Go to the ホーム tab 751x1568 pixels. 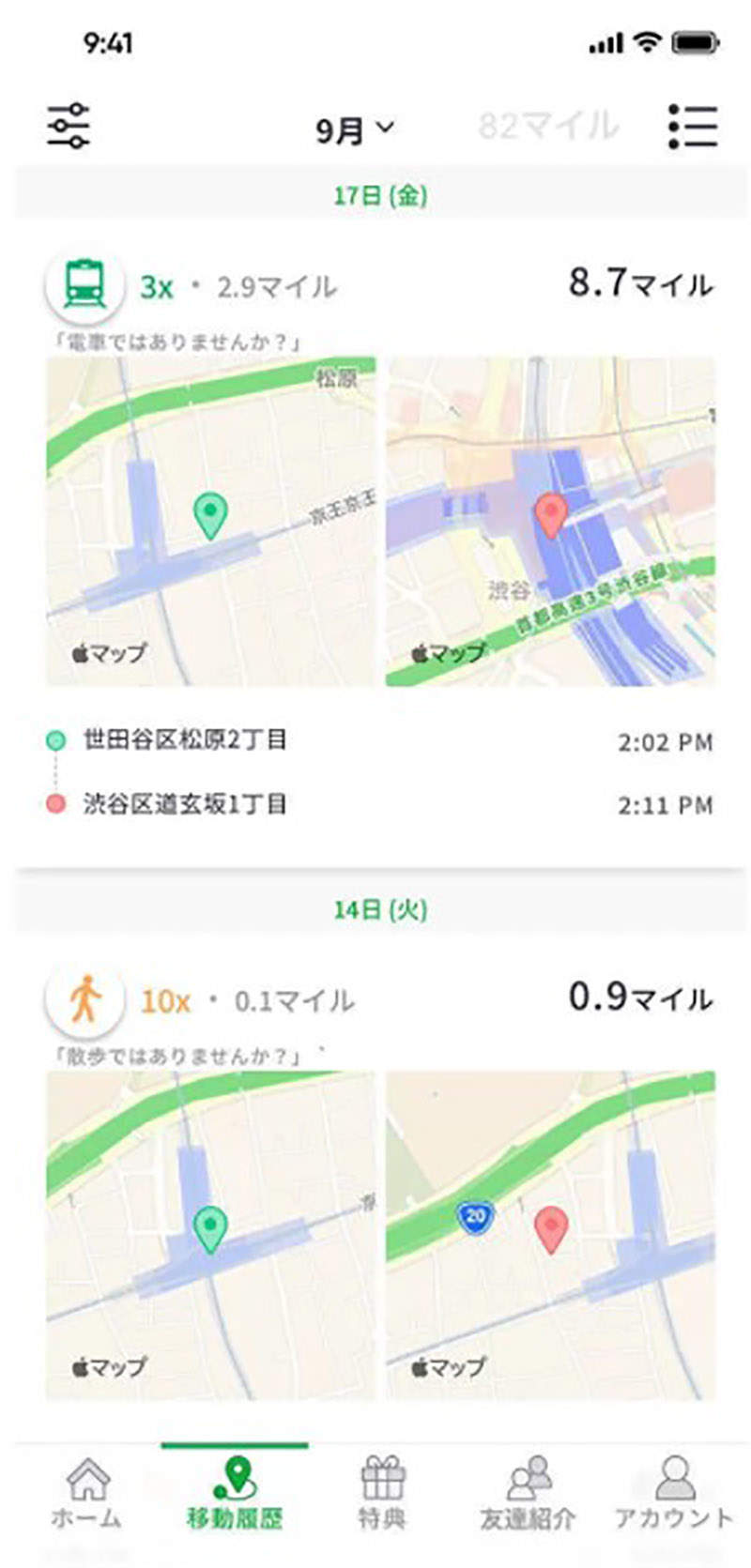point(86,1494)
